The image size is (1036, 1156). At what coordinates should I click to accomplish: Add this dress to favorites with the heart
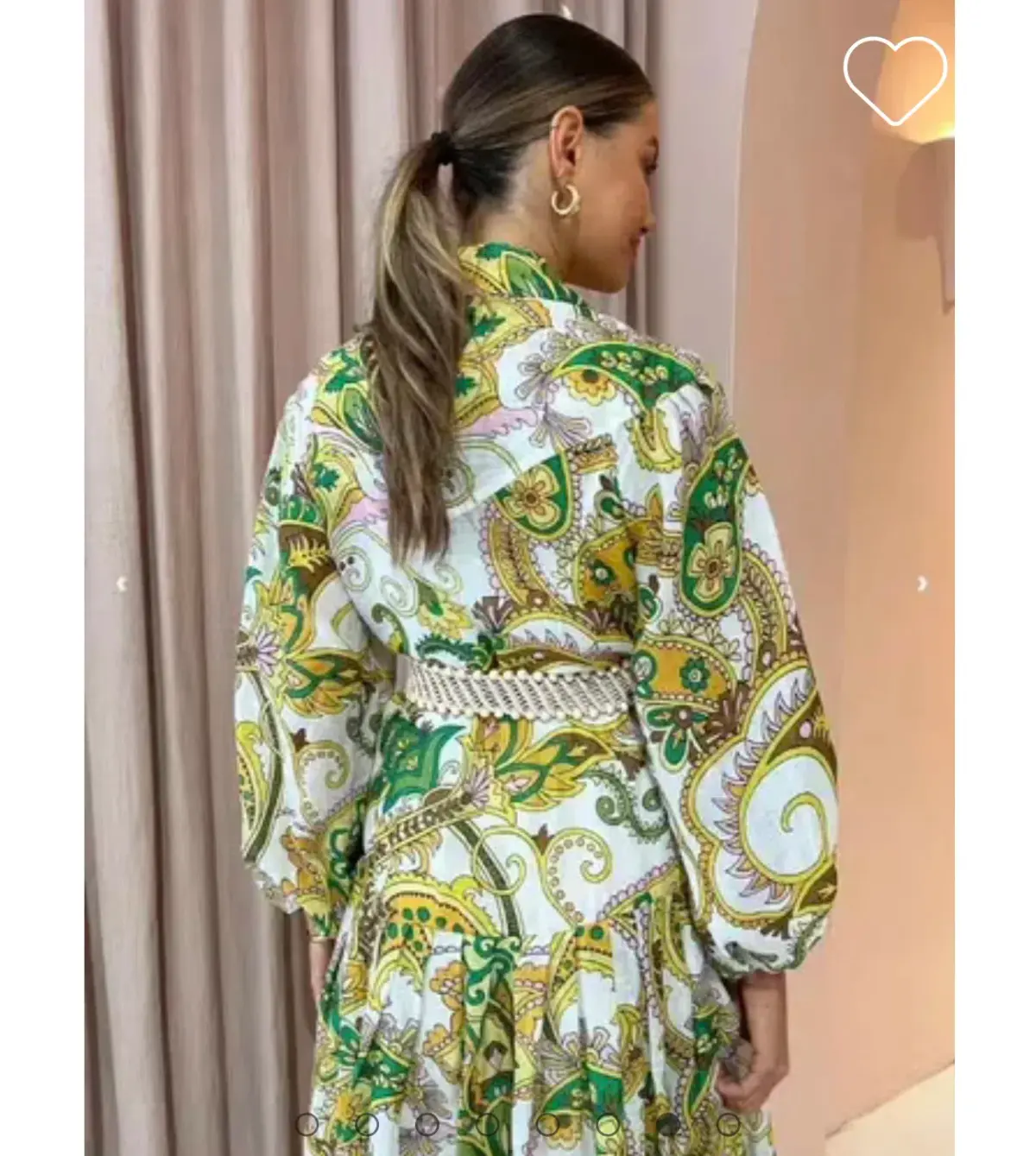coord(894,80)
